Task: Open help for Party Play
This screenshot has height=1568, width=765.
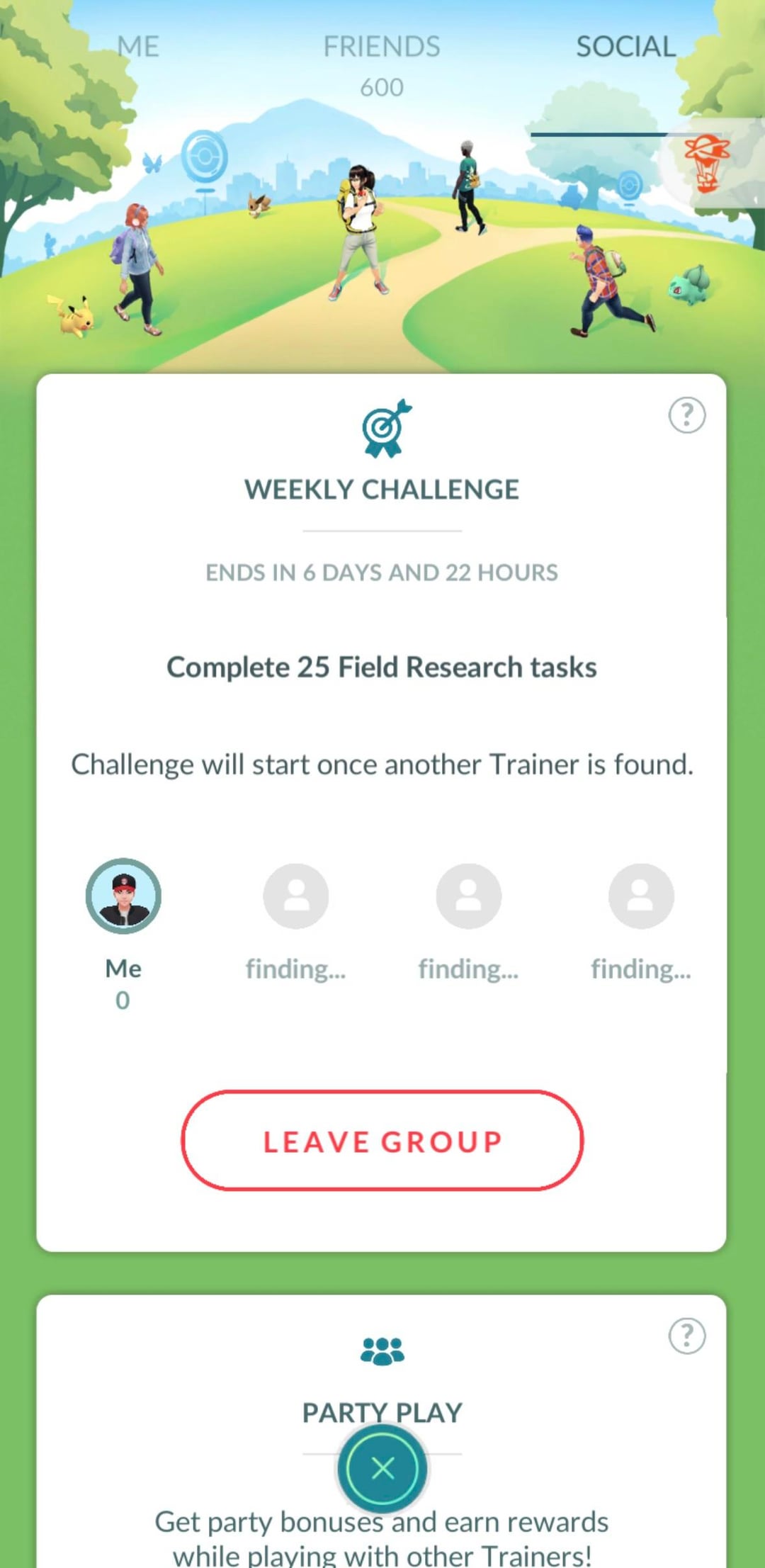Action: (686, 1336)
